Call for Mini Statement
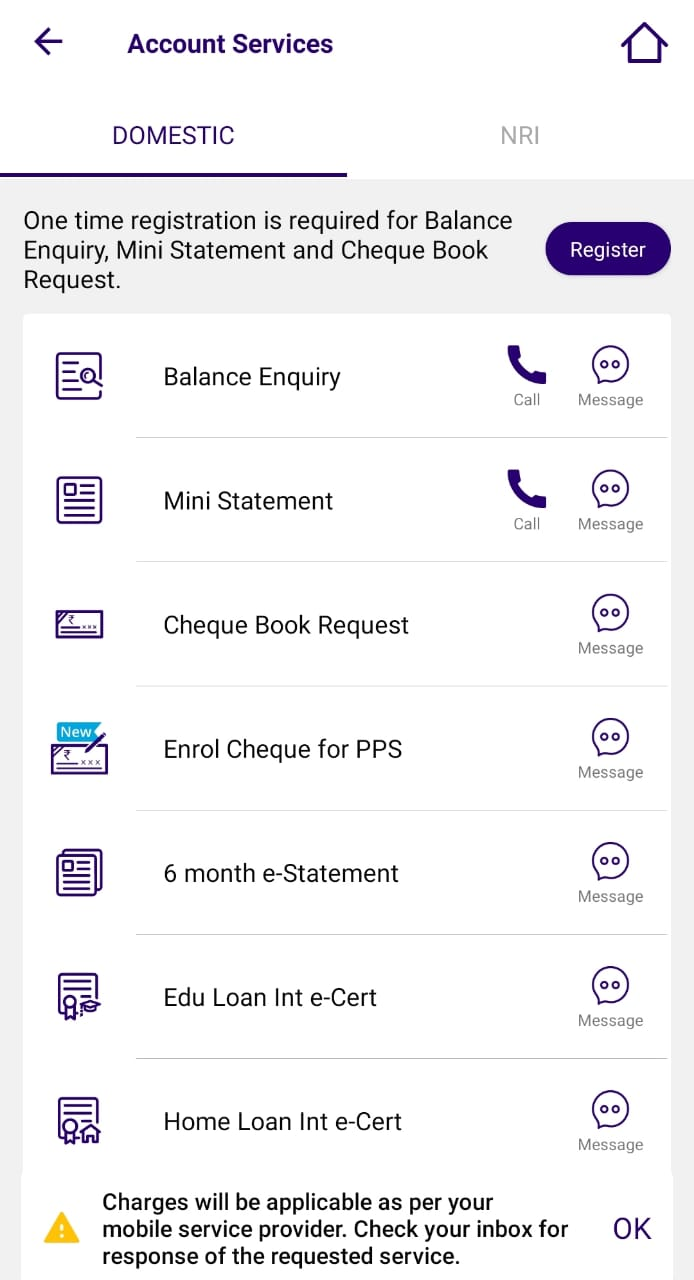 point(527,499)
